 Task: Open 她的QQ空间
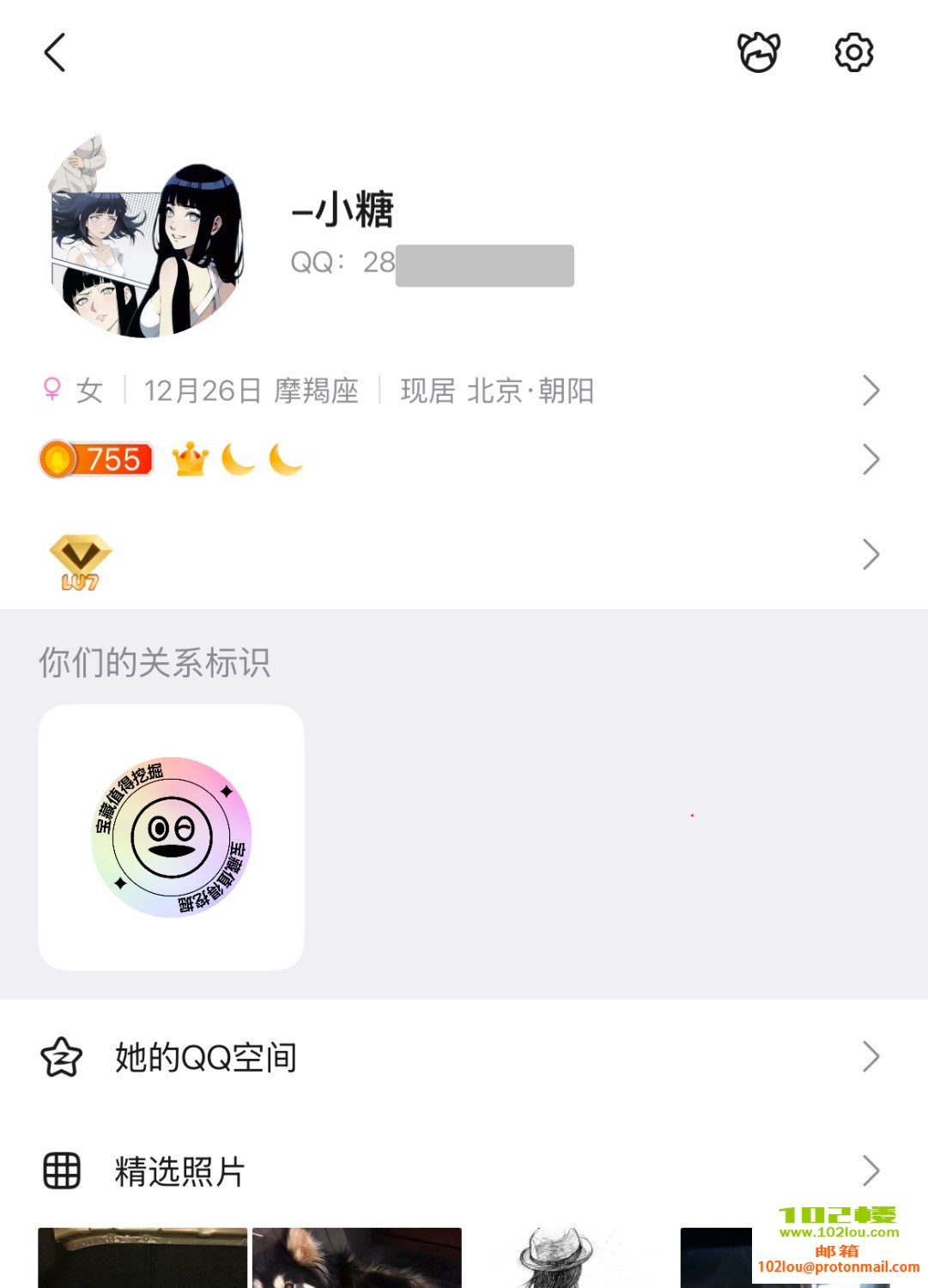464,1057
